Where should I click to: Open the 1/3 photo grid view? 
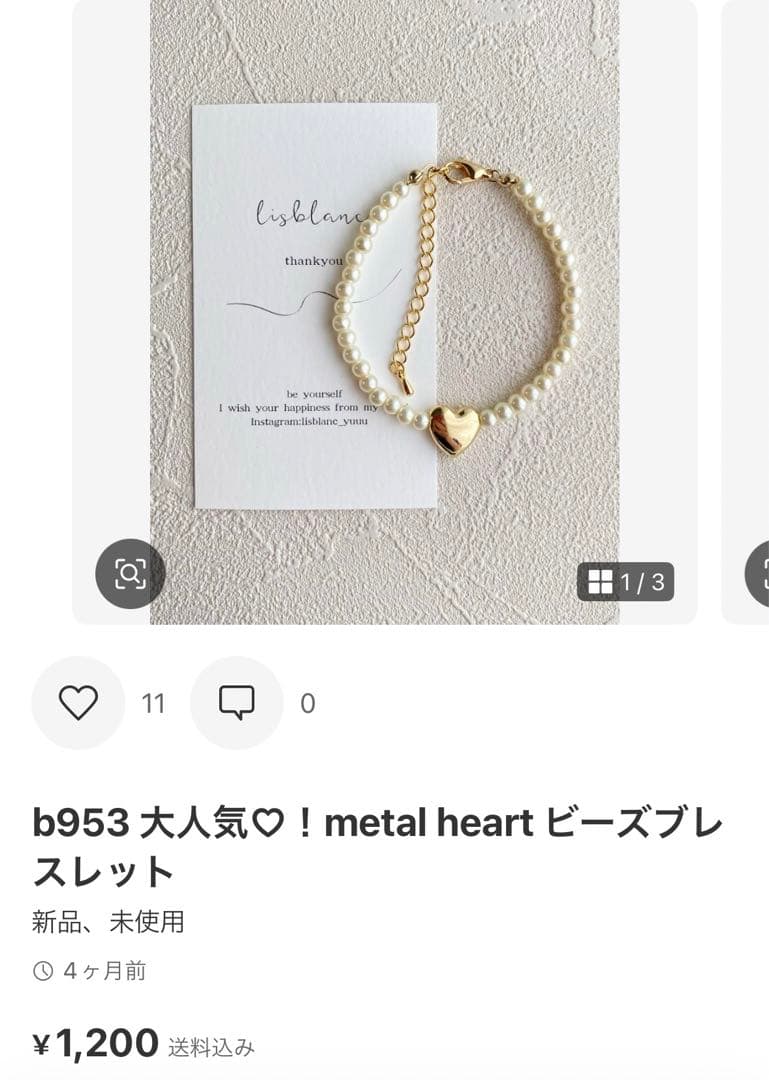pyautogui.click(x=625, y=582)
